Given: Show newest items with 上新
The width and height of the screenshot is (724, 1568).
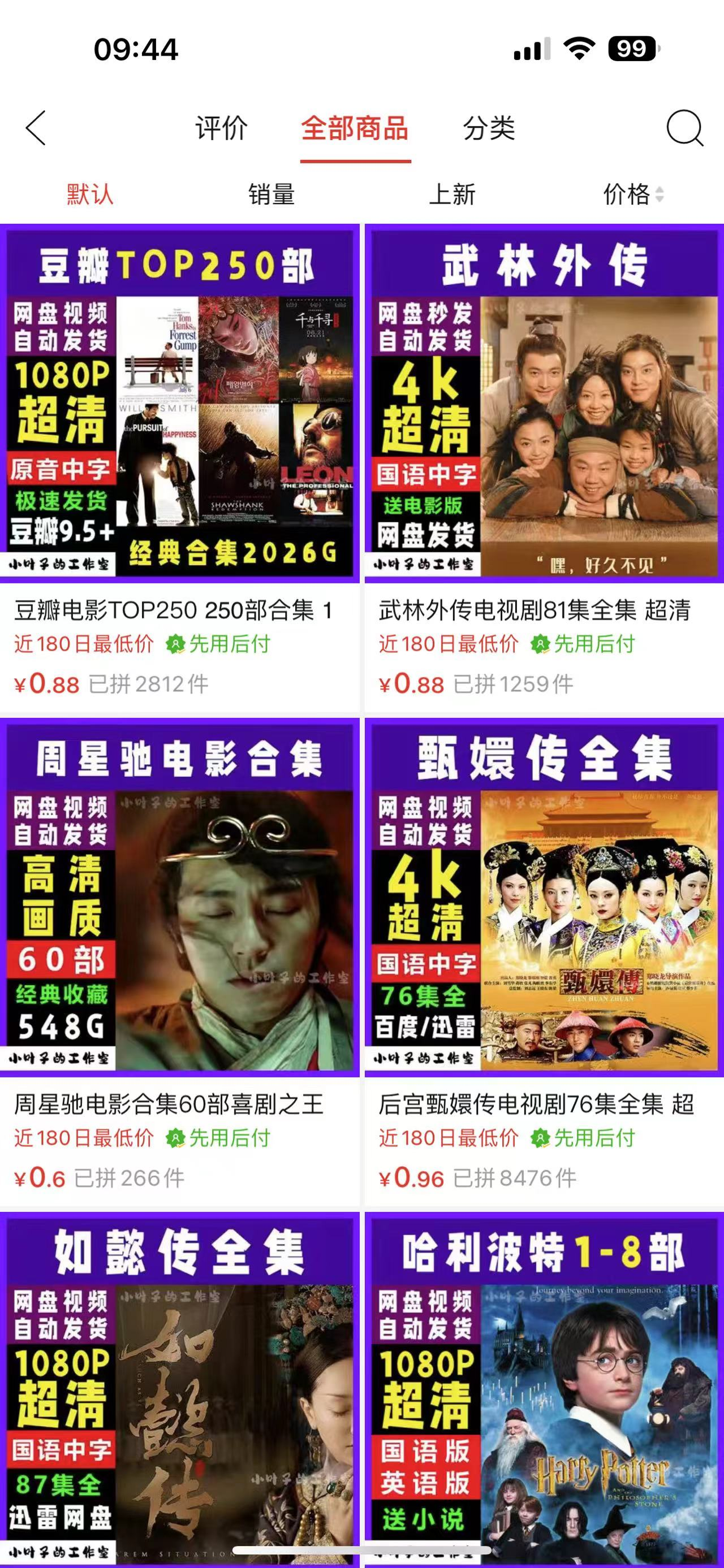Looking at the screenshot, I should click(x=452, y=195).
